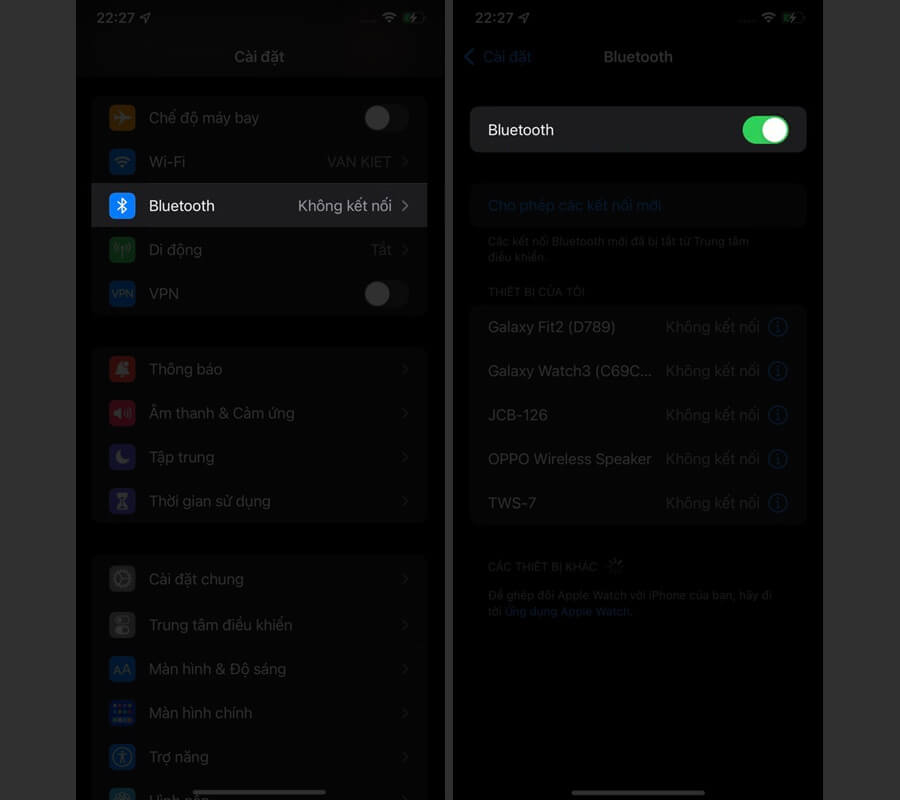
Task: Toggle the VPN switch
Action: coord(385,294)
